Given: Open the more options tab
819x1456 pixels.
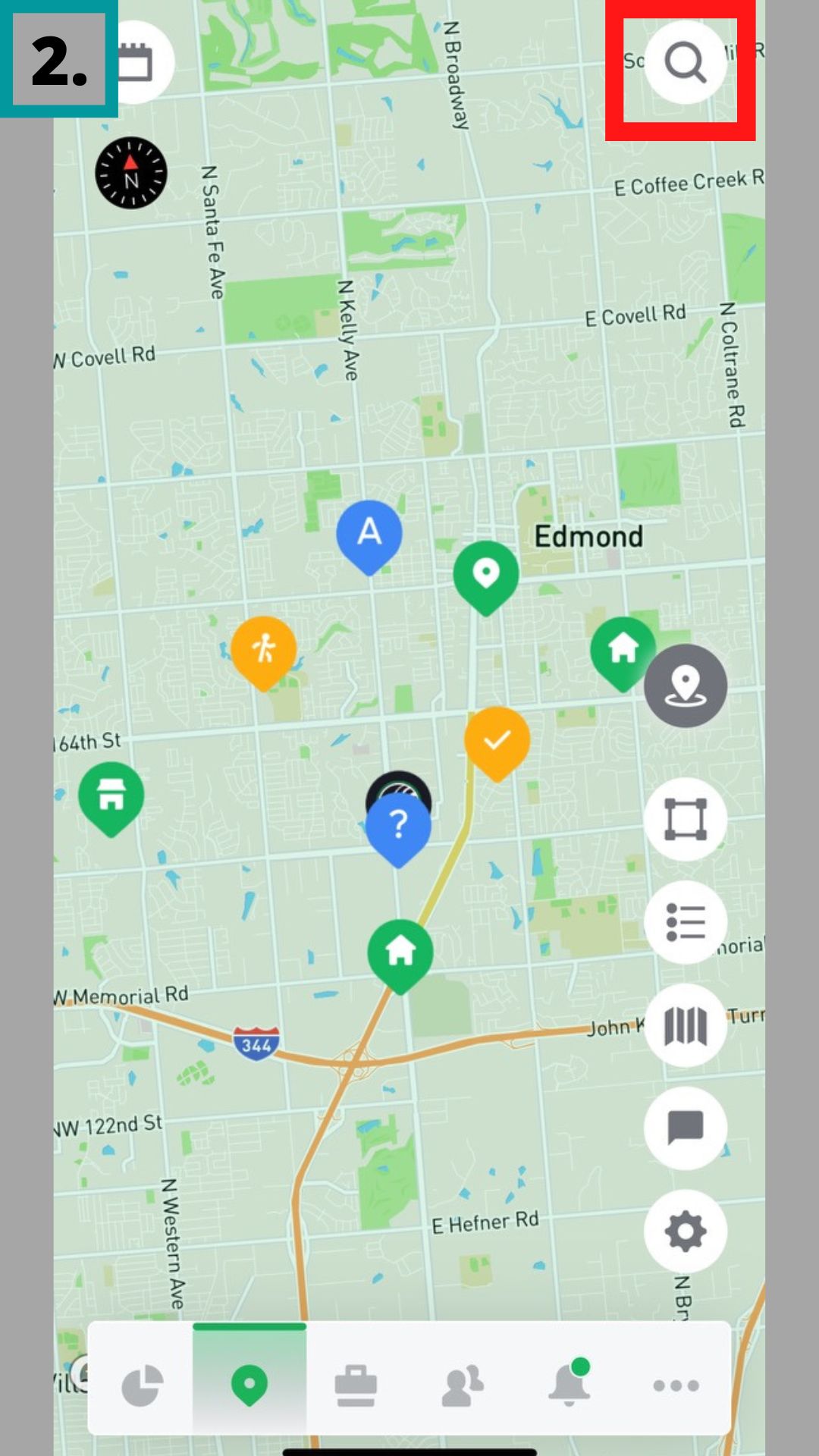Looking at the screenshot, I should 676,1385.
